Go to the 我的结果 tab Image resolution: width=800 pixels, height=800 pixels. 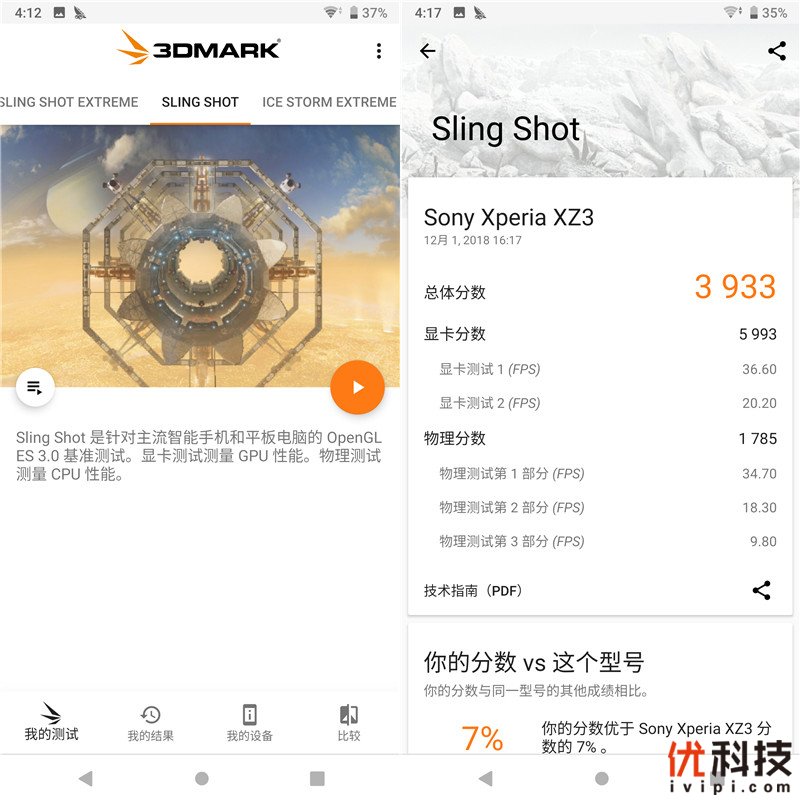[x=150, y=722]
